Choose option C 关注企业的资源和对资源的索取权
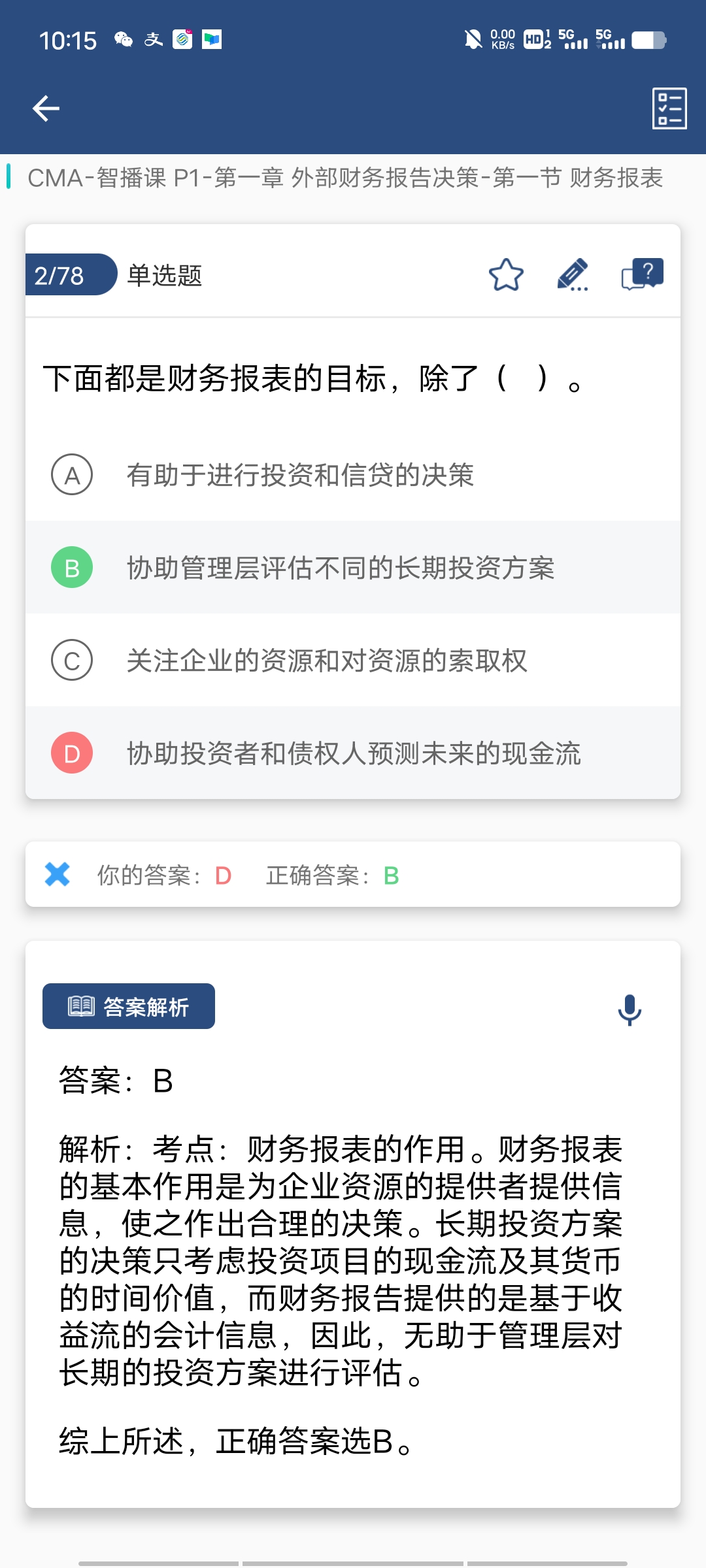This screenshot has height=1568, width=706. [327, 661]
